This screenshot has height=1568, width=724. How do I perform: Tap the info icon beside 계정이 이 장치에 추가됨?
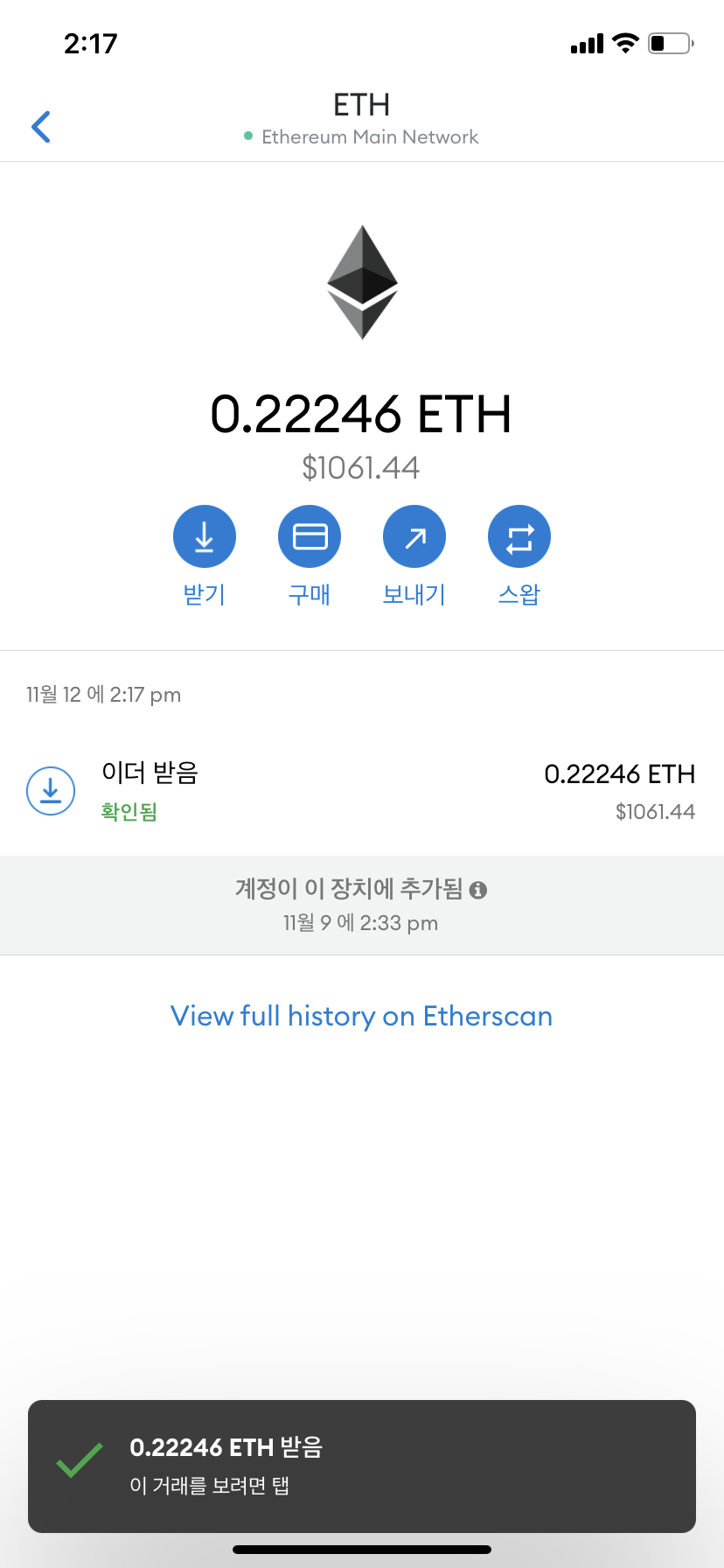478,890
